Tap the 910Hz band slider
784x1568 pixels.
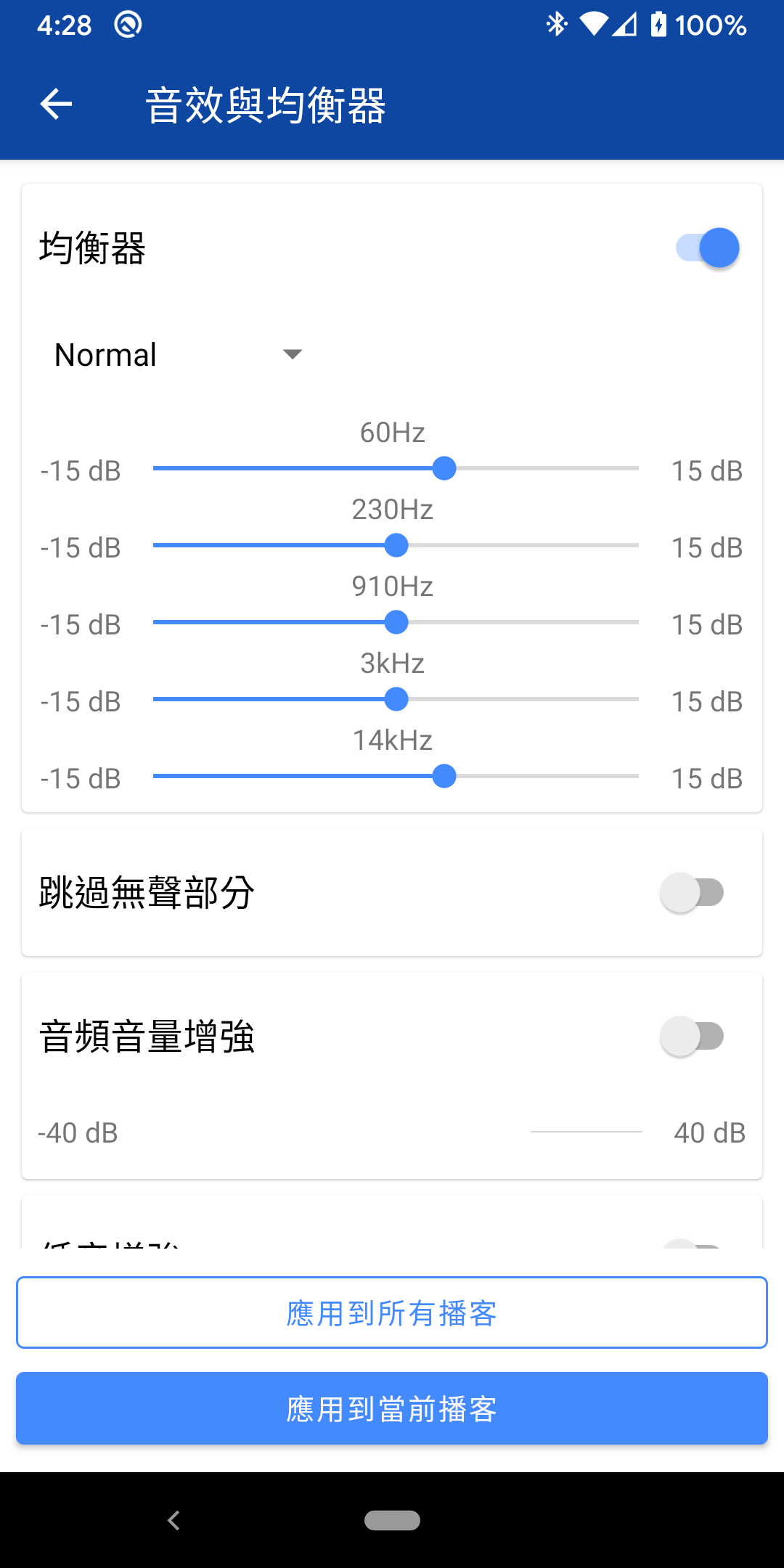(x=396, y=623)
